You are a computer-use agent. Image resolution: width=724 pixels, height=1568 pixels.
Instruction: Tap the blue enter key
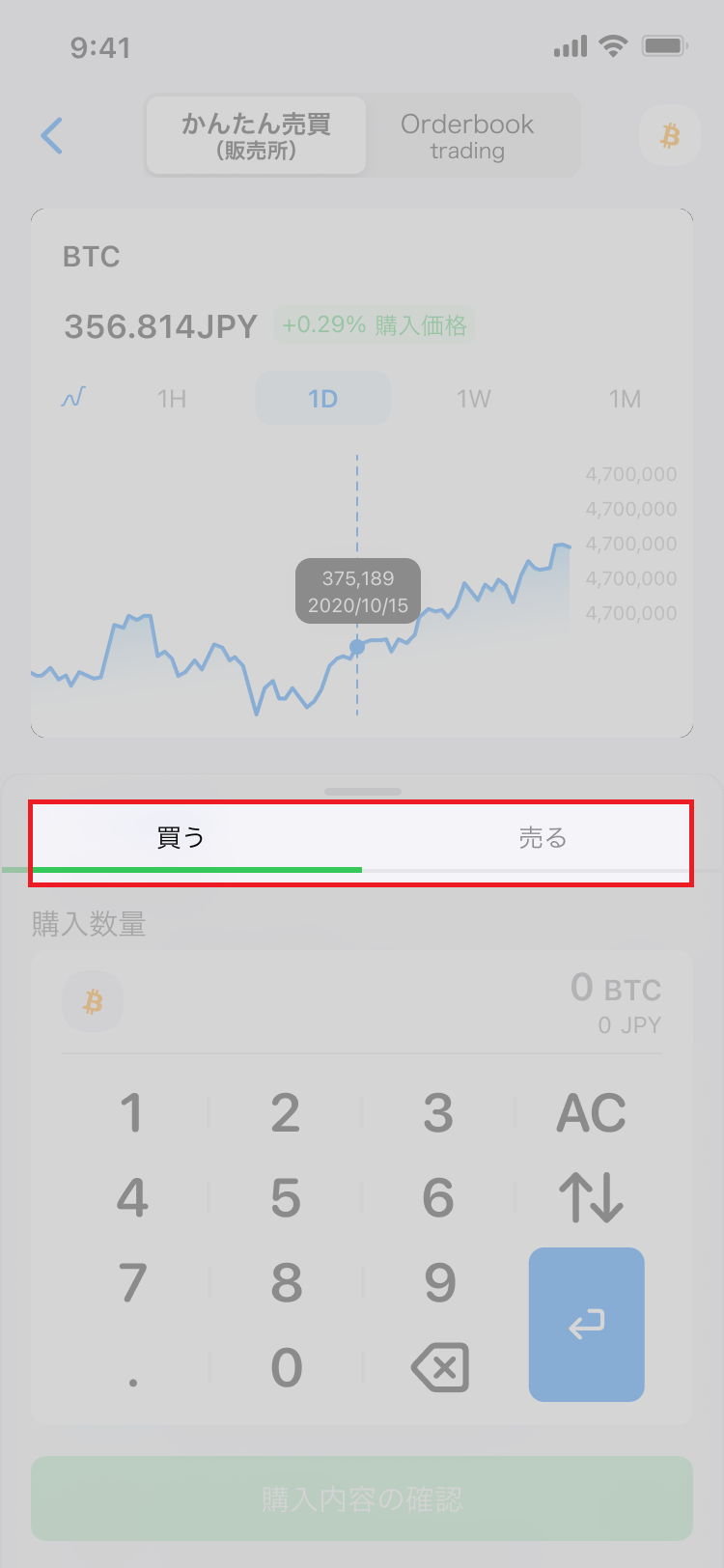(586, 1324)
